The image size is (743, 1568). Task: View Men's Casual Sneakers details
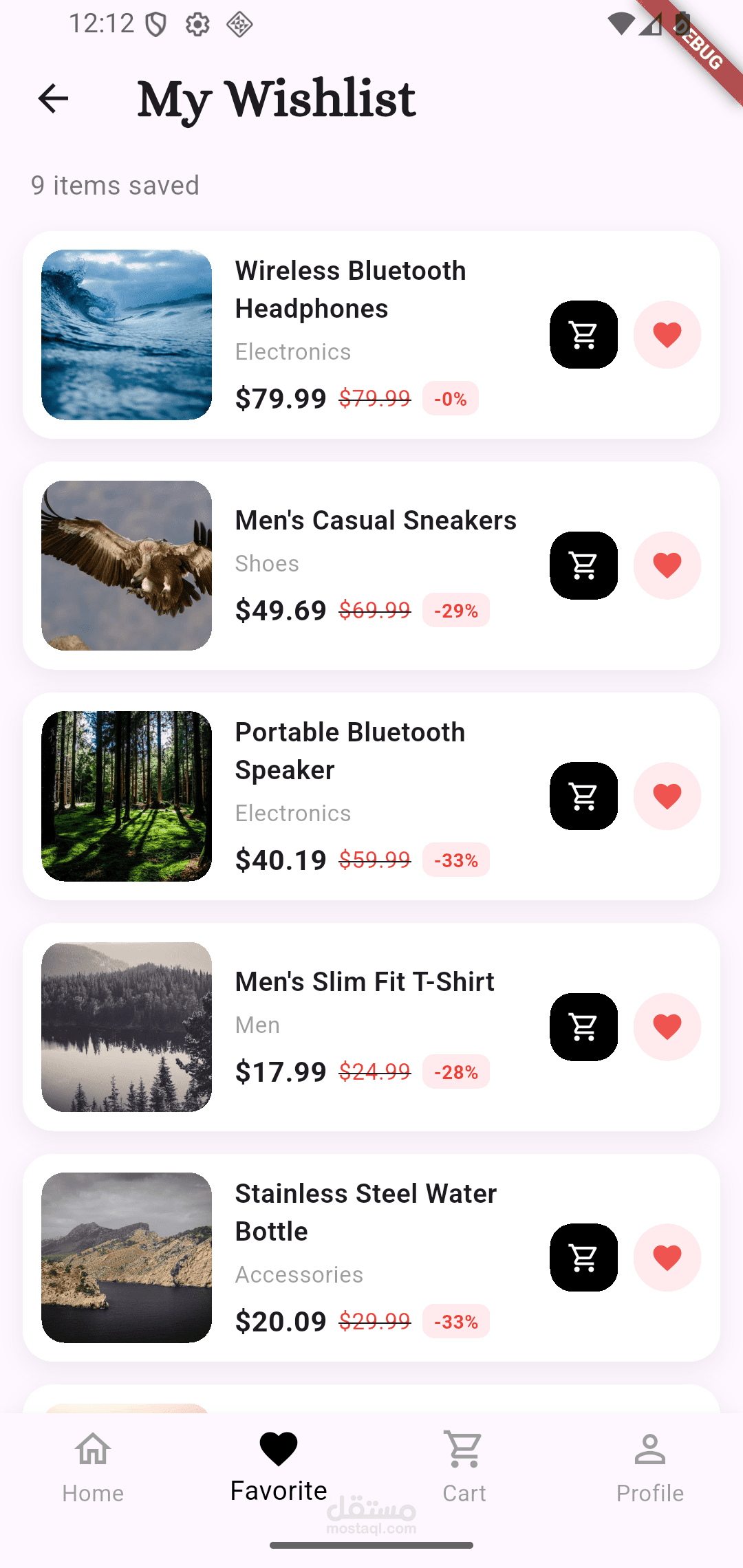376,521
